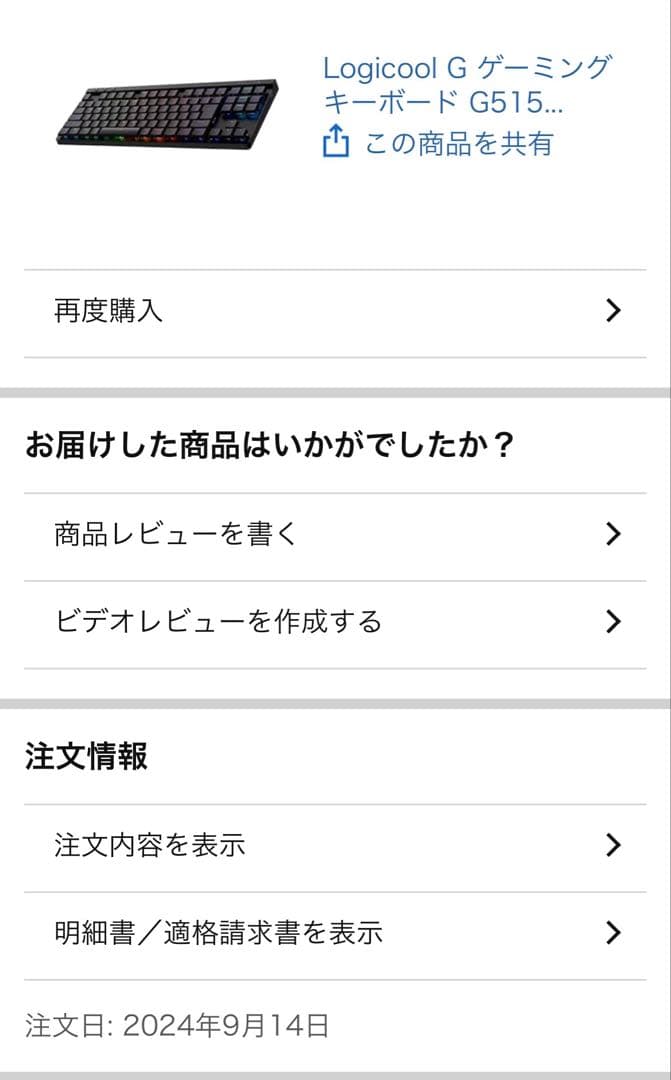
Task: Open the Logicool G keyboard product link
Action: point(466,85)
